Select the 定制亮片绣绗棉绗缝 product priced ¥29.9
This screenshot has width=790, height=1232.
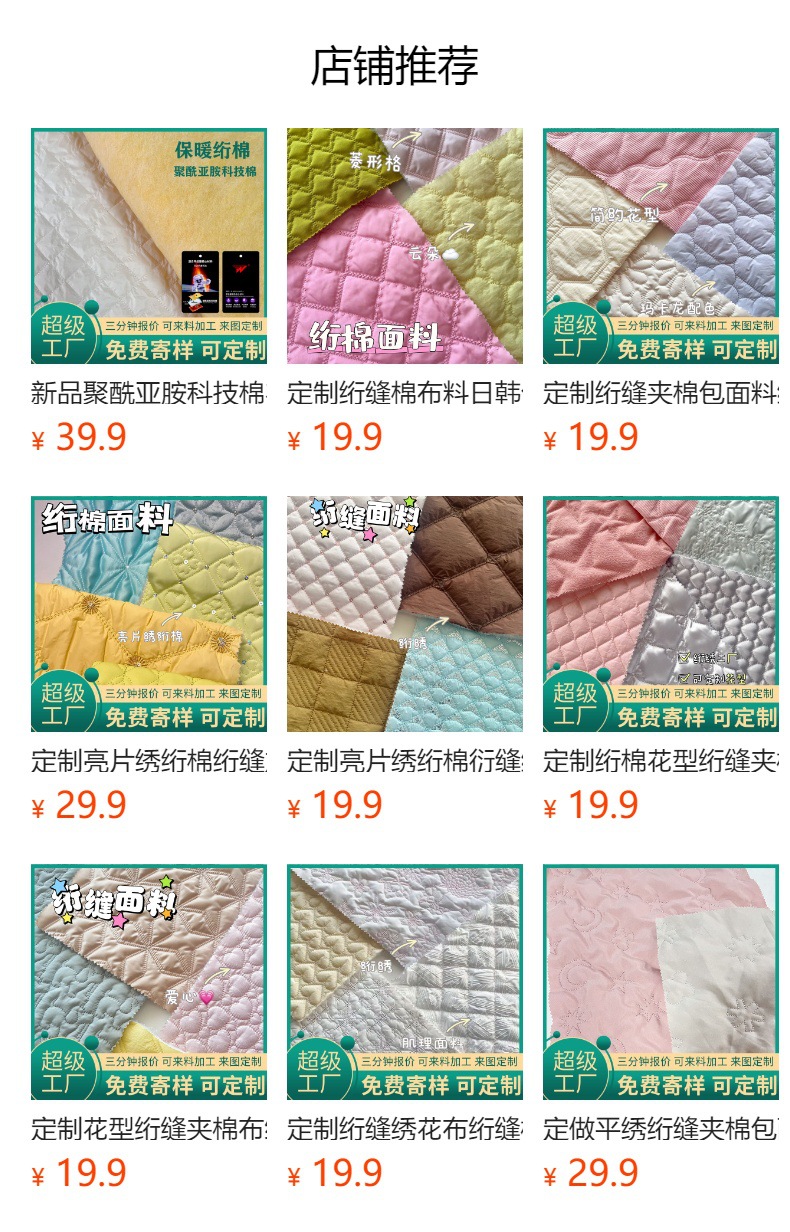[149, 614]
